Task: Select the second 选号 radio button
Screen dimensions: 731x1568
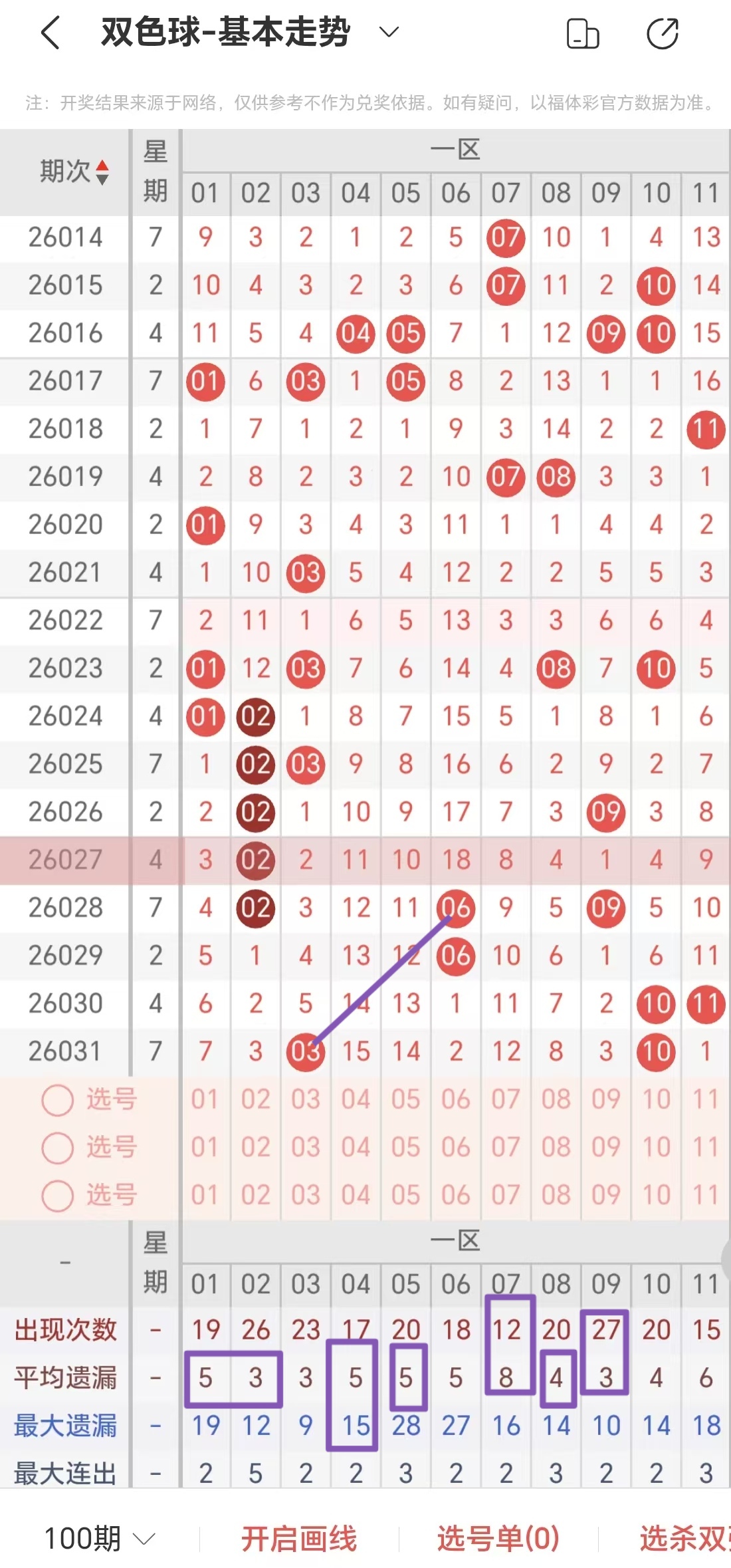Action: coord(58,1148)
